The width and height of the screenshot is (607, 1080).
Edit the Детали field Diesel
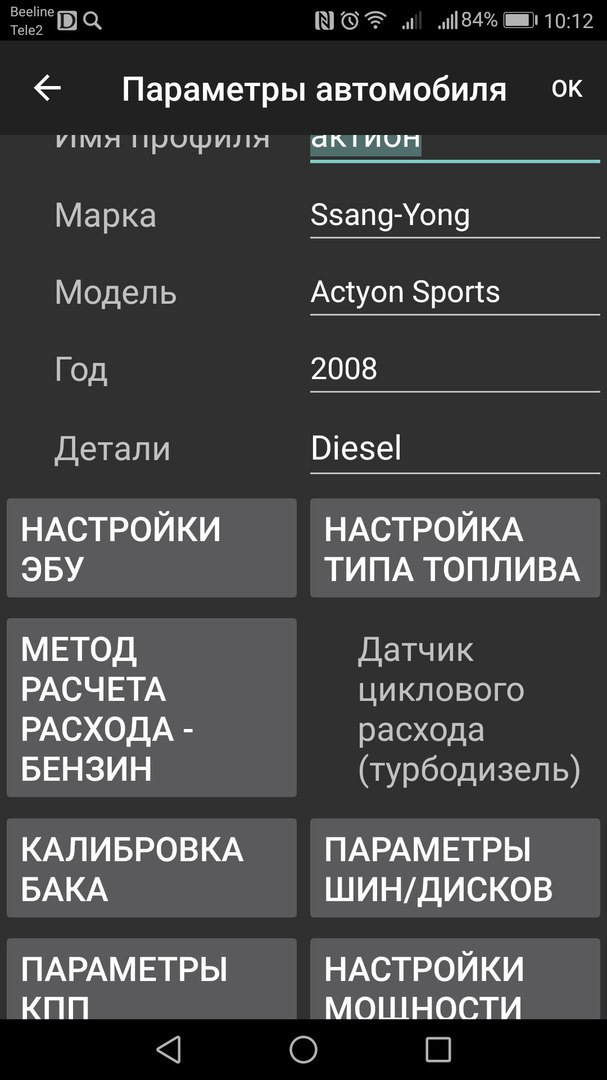pyautogui.click(x=454, y=447)
